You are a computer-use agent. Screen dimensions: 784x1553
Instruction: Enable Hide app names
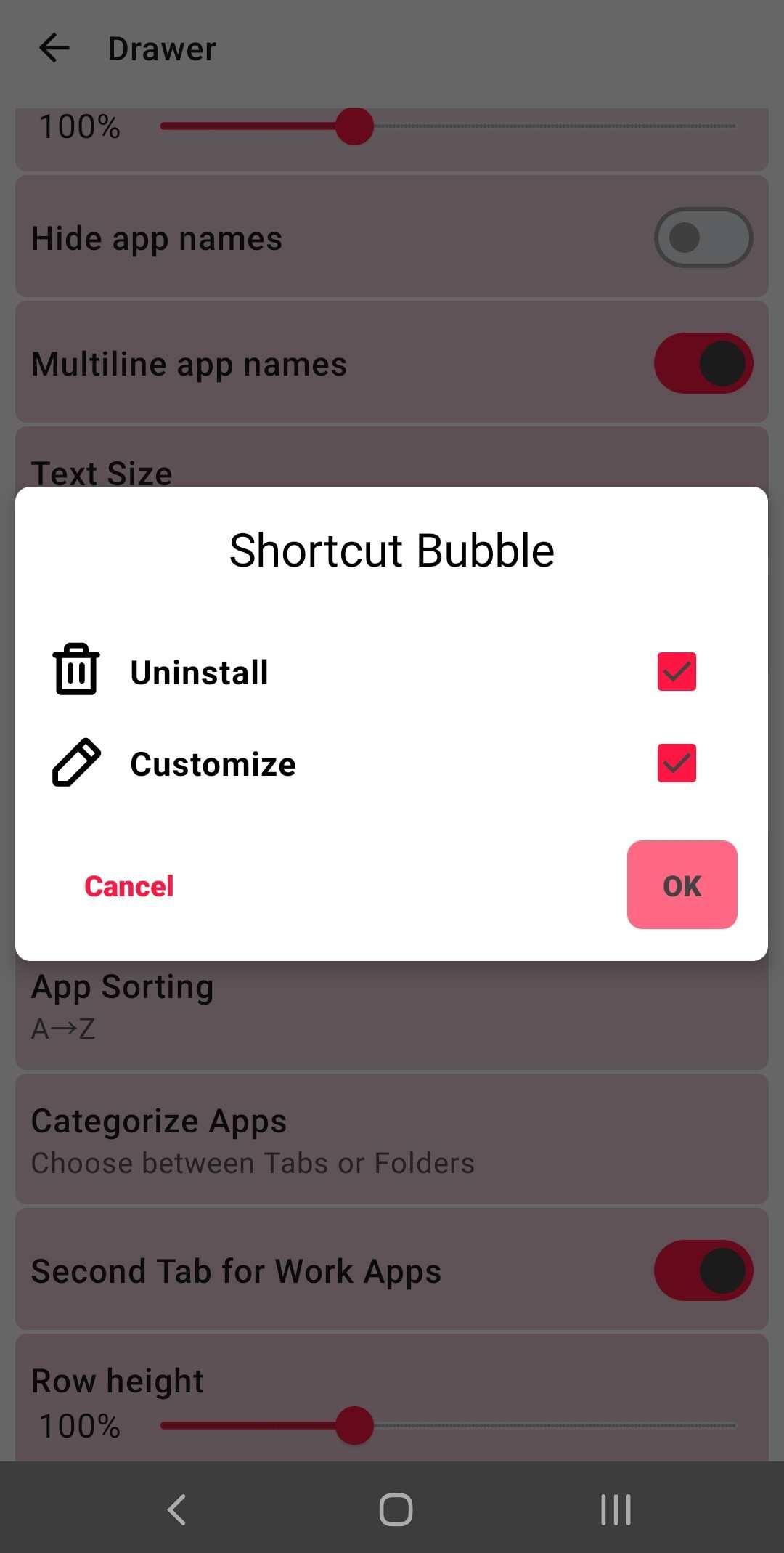702,238
